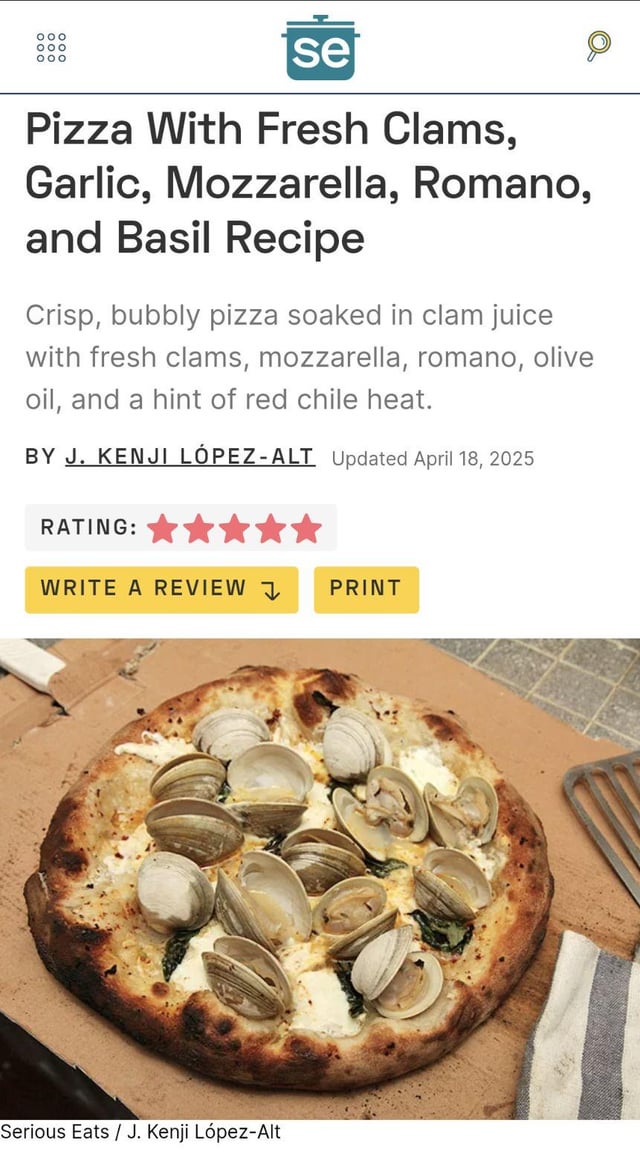
Task: Print this clam pizza recipe
Action: [x=366, y=589]
